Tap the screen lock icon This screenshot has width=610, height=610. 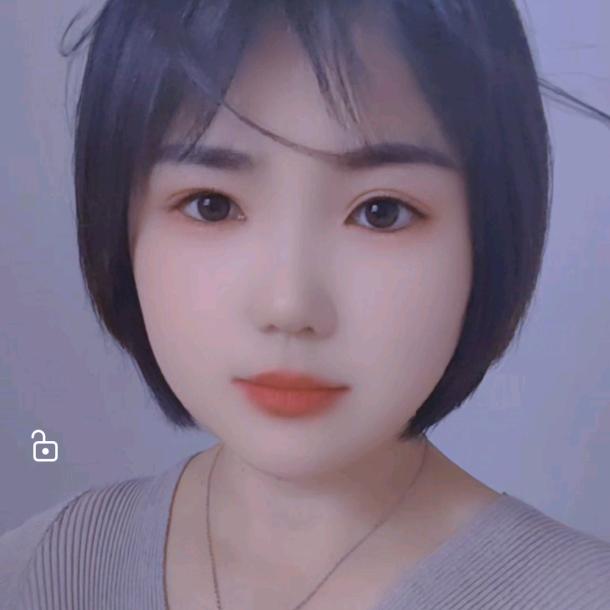[44, 446]
